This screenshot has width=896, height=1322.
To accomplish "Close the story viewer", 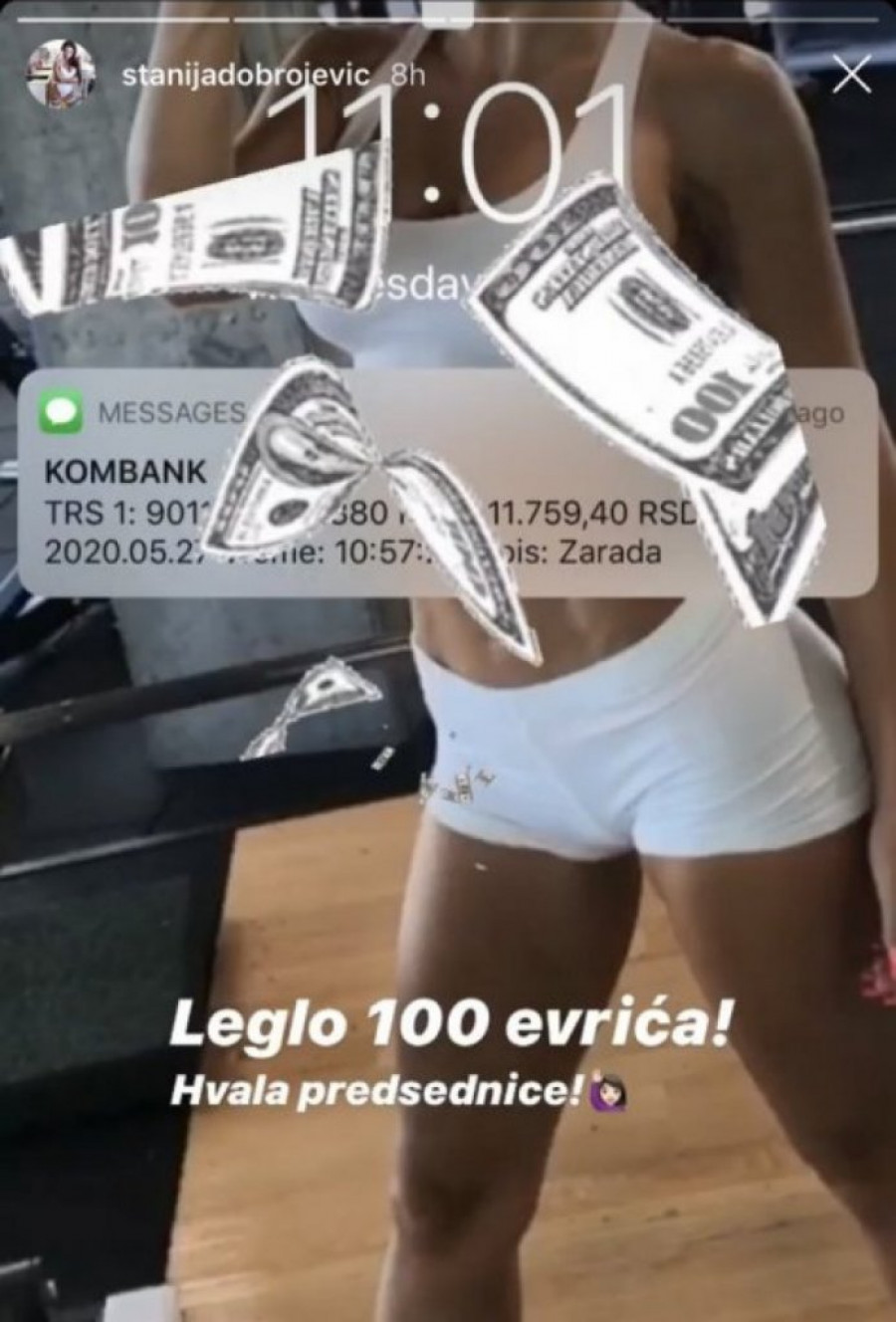I will click(x=850, y=77).
